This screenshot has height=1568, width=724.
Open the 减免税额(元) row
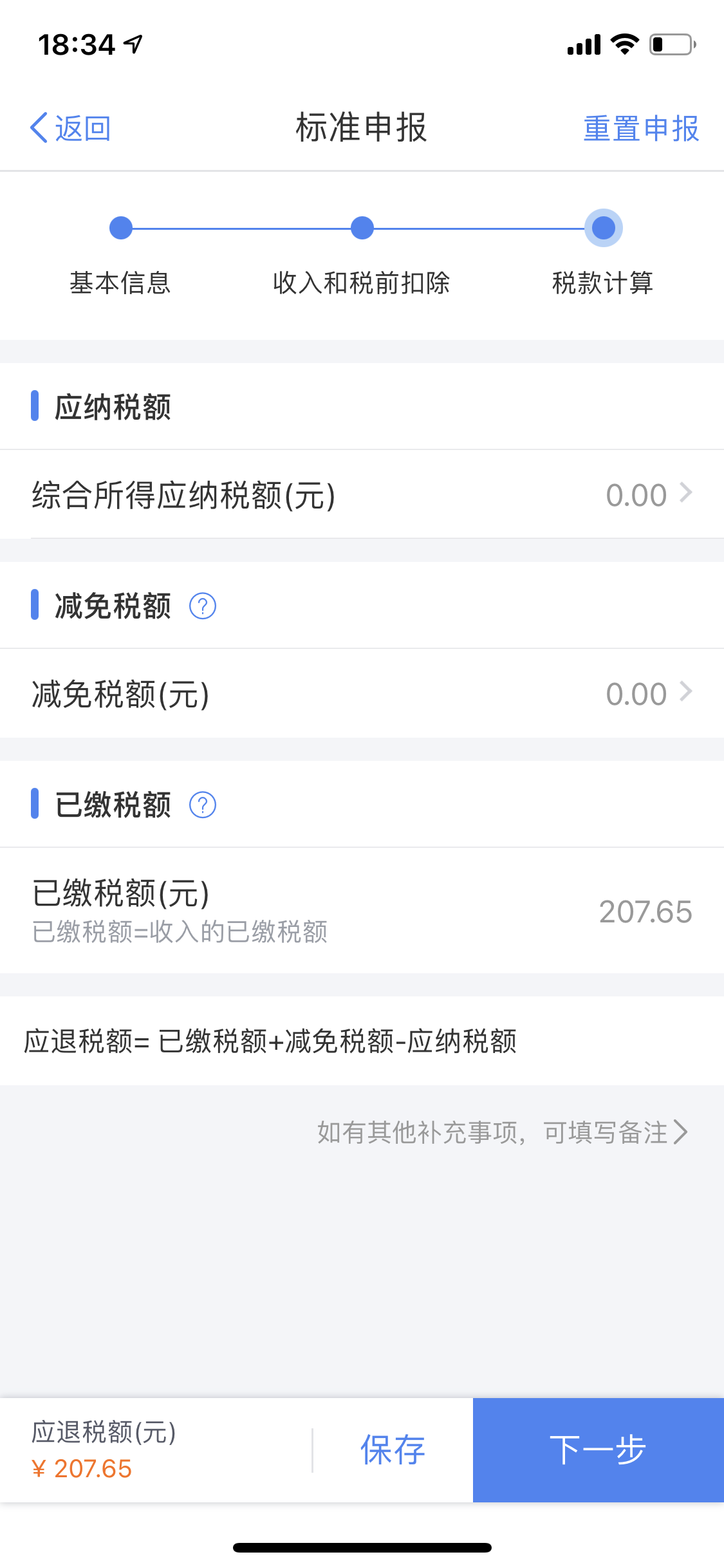point(362,693)
